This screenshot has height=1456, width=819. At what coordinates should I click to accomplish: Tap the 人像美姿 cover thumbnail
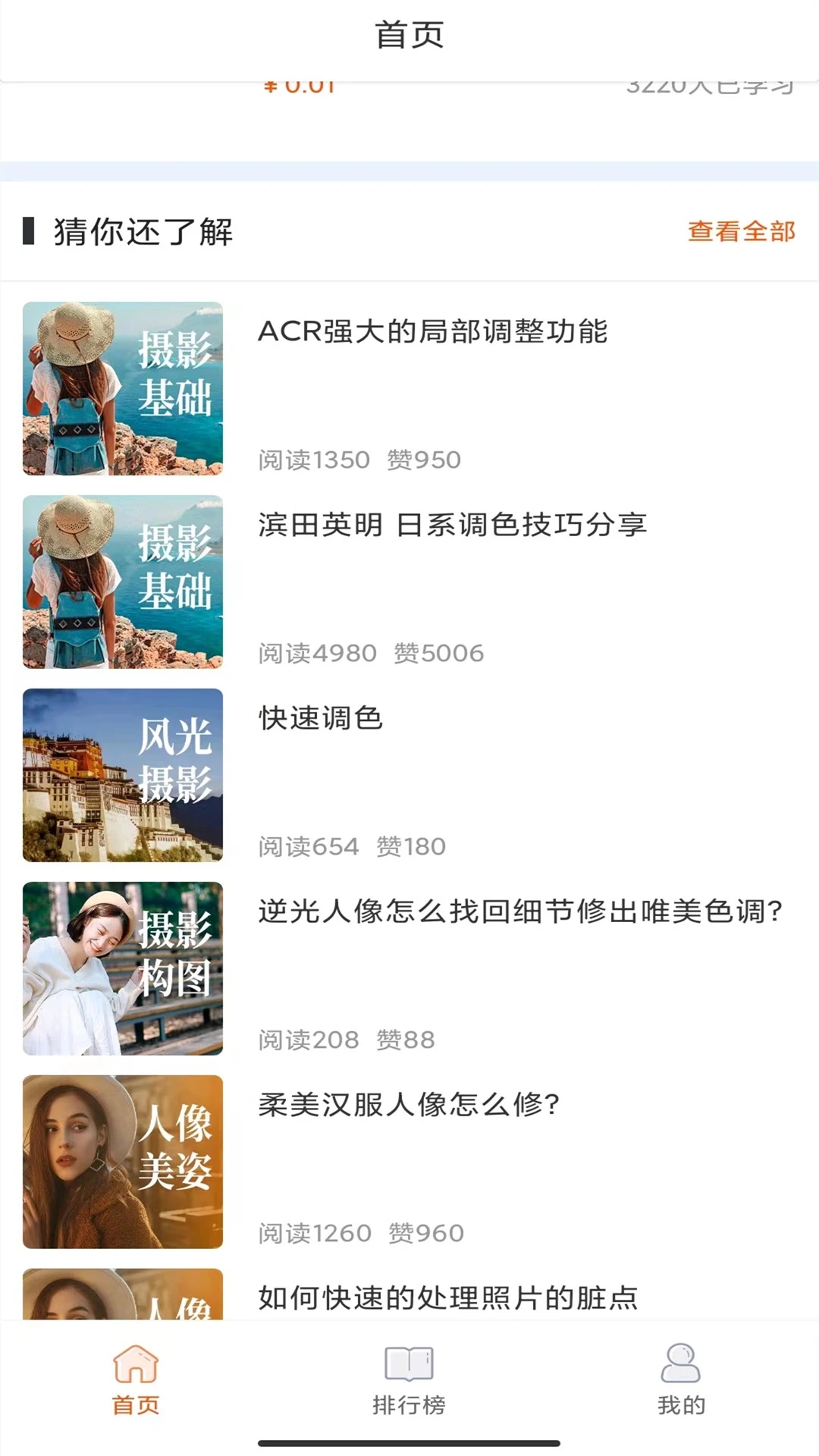pos(123,1162)
